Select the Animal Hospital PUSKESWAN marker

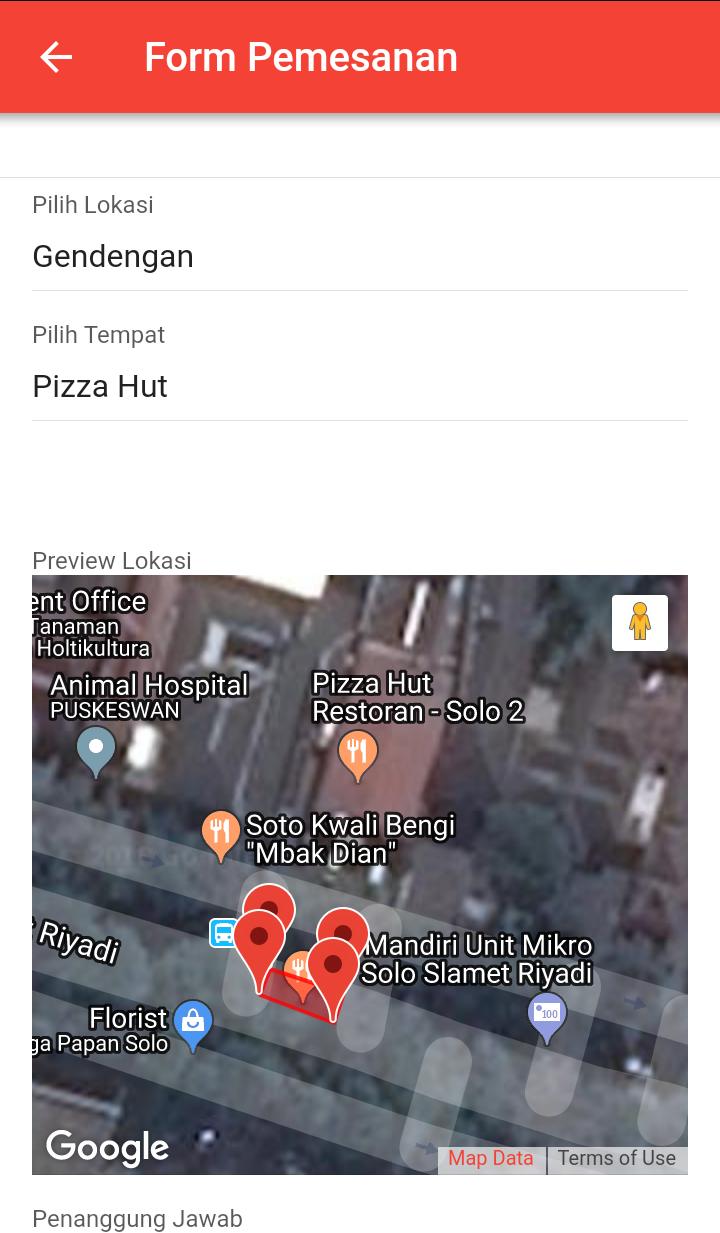tap(97, 750)
